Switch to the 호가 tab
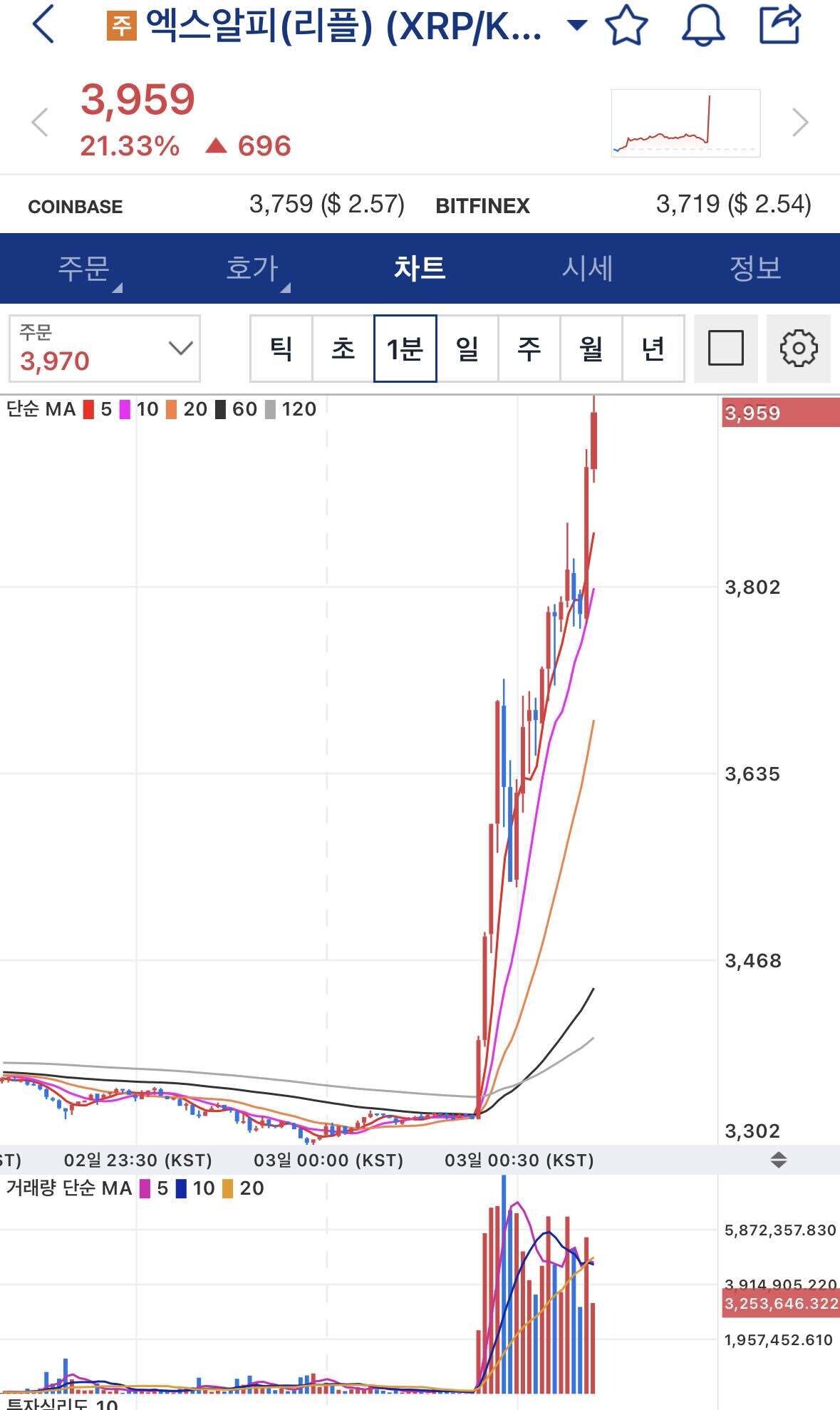840x1410 pixels. pyautogui.click(x=252, y=269)
